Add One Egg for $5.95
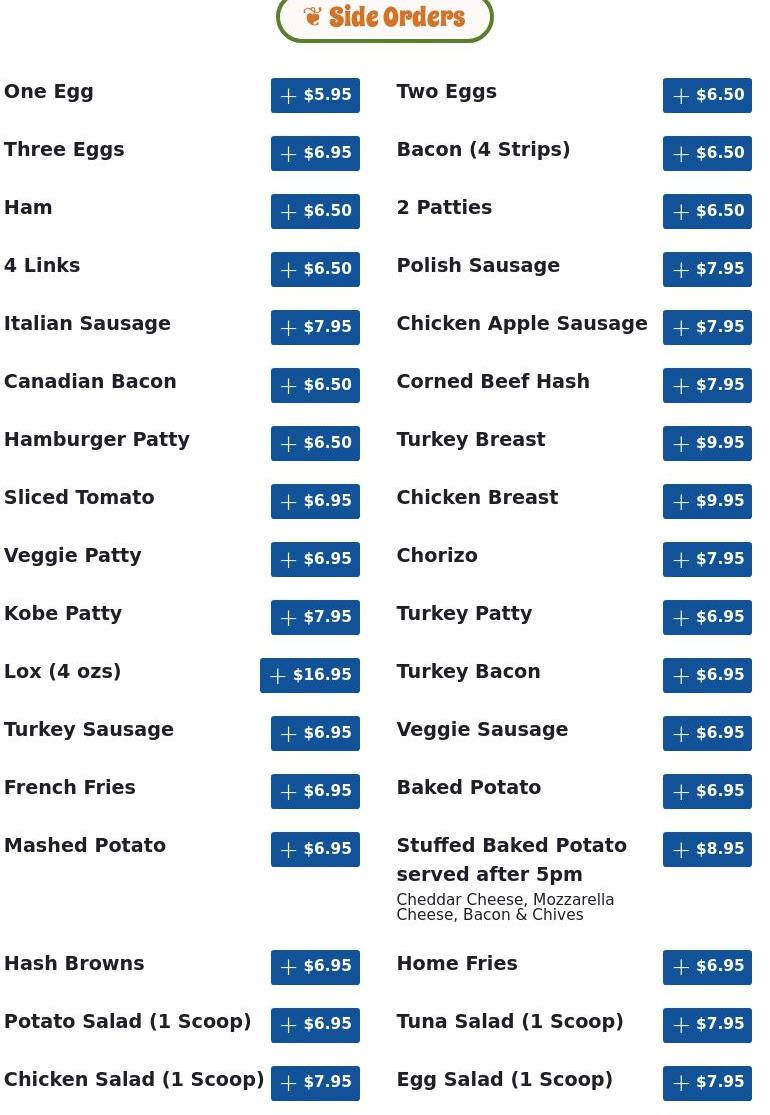Image resolution: width=770 pixels, height=1115 pixels. 315,95
